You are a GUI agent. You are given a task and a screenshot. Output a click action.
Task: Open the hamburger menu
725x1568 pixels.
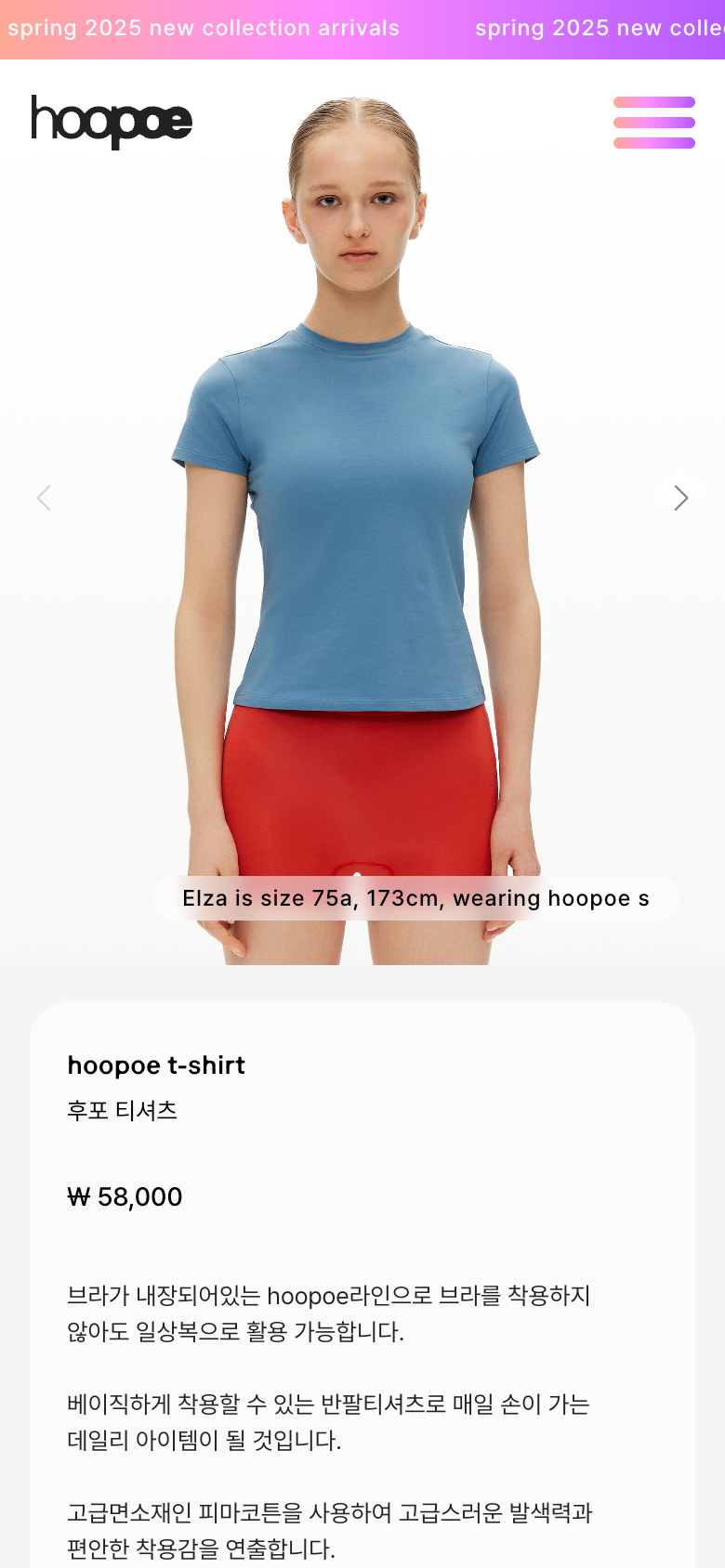653,123
